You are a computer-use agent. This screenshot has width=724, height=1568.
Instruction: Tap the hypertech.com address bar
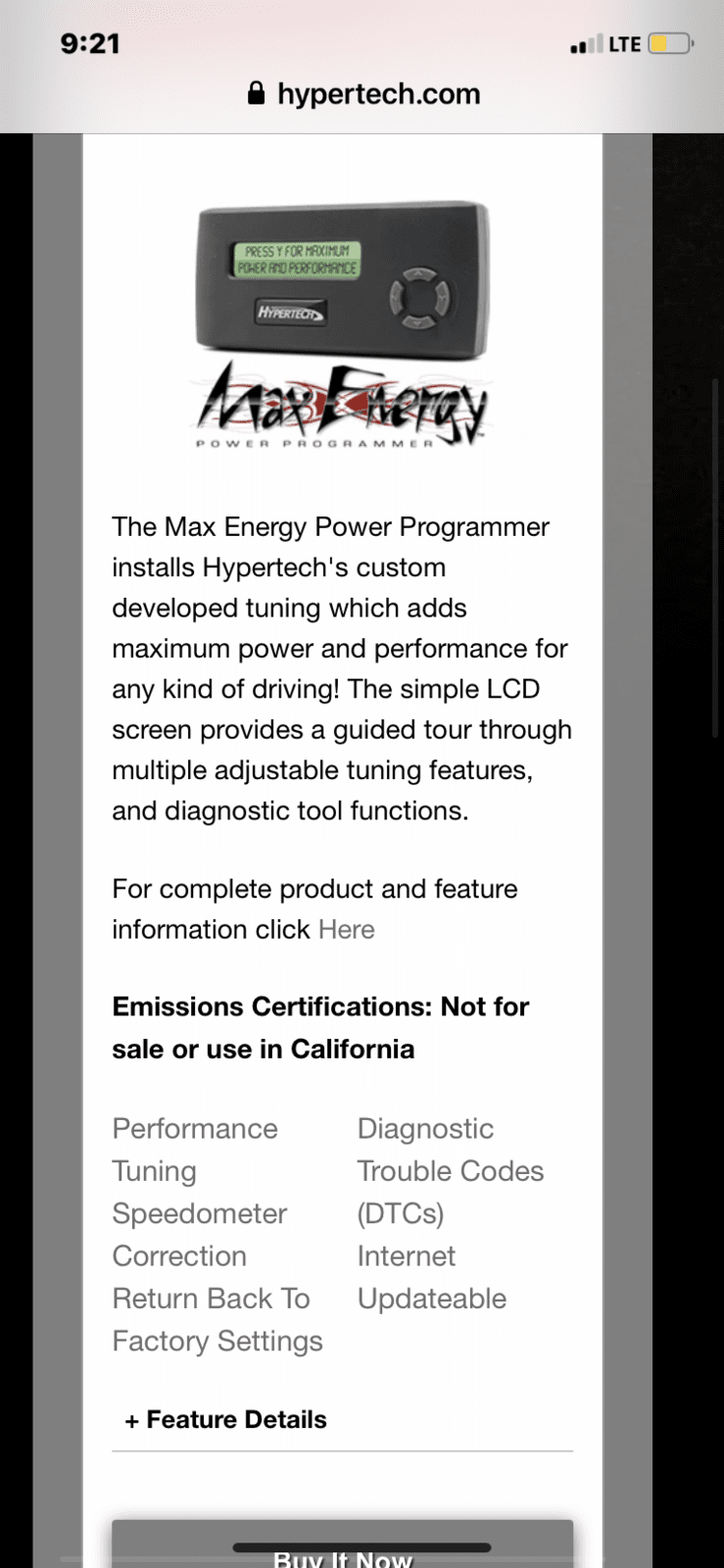(363, 94)
